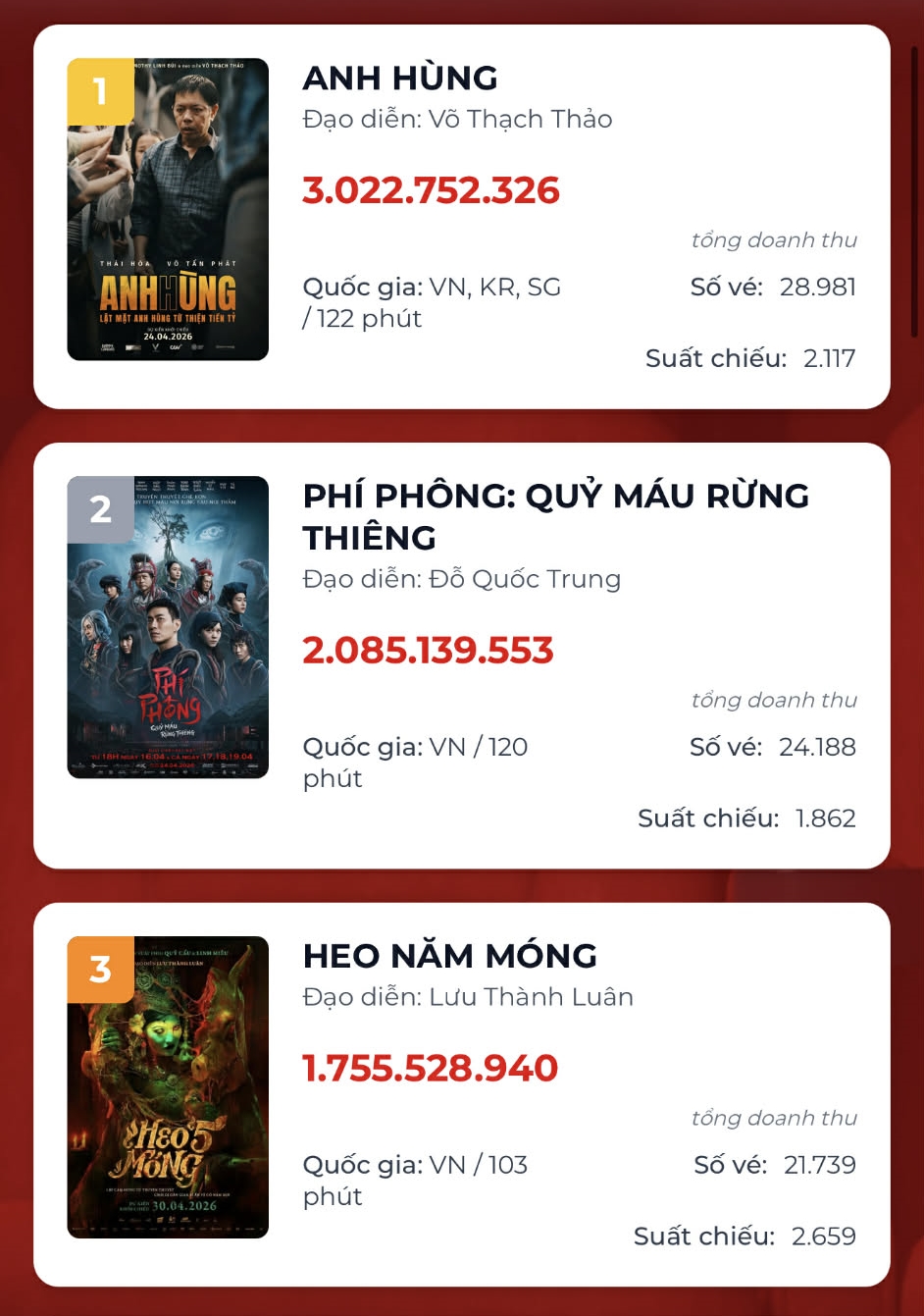
Task: Select the ANH HÙNG movie poster
Action: [x=167, y=209]
